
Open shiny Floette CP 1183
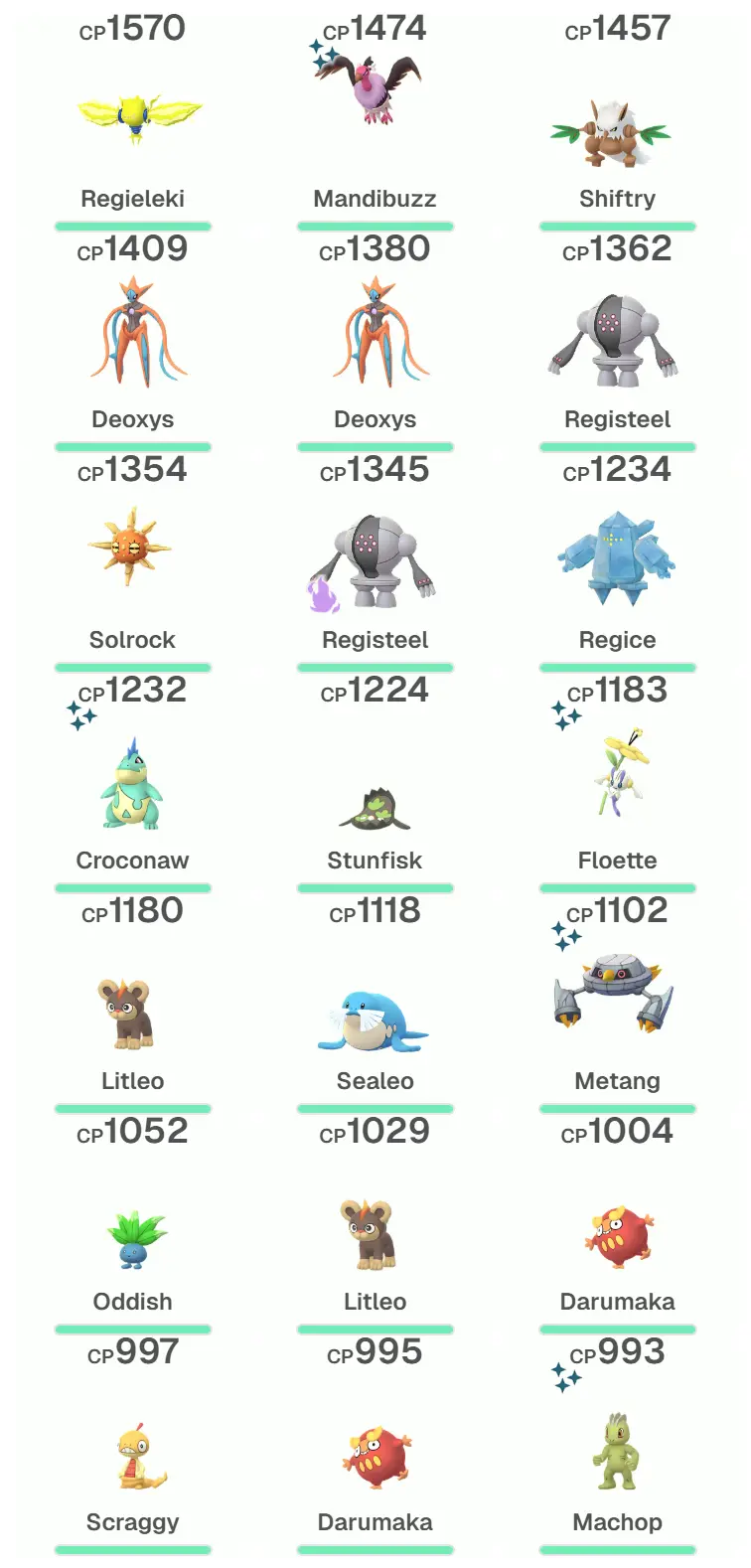click(x=618, y=783)
